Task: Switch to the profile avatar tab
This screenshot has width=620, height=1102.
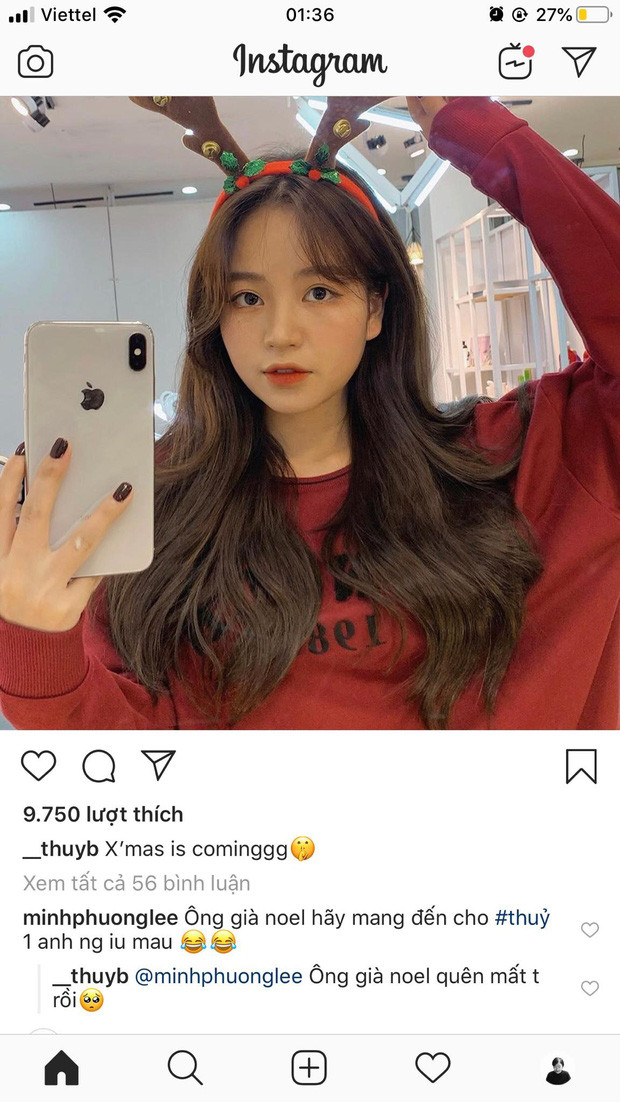Action: (x=557, y=1070)
